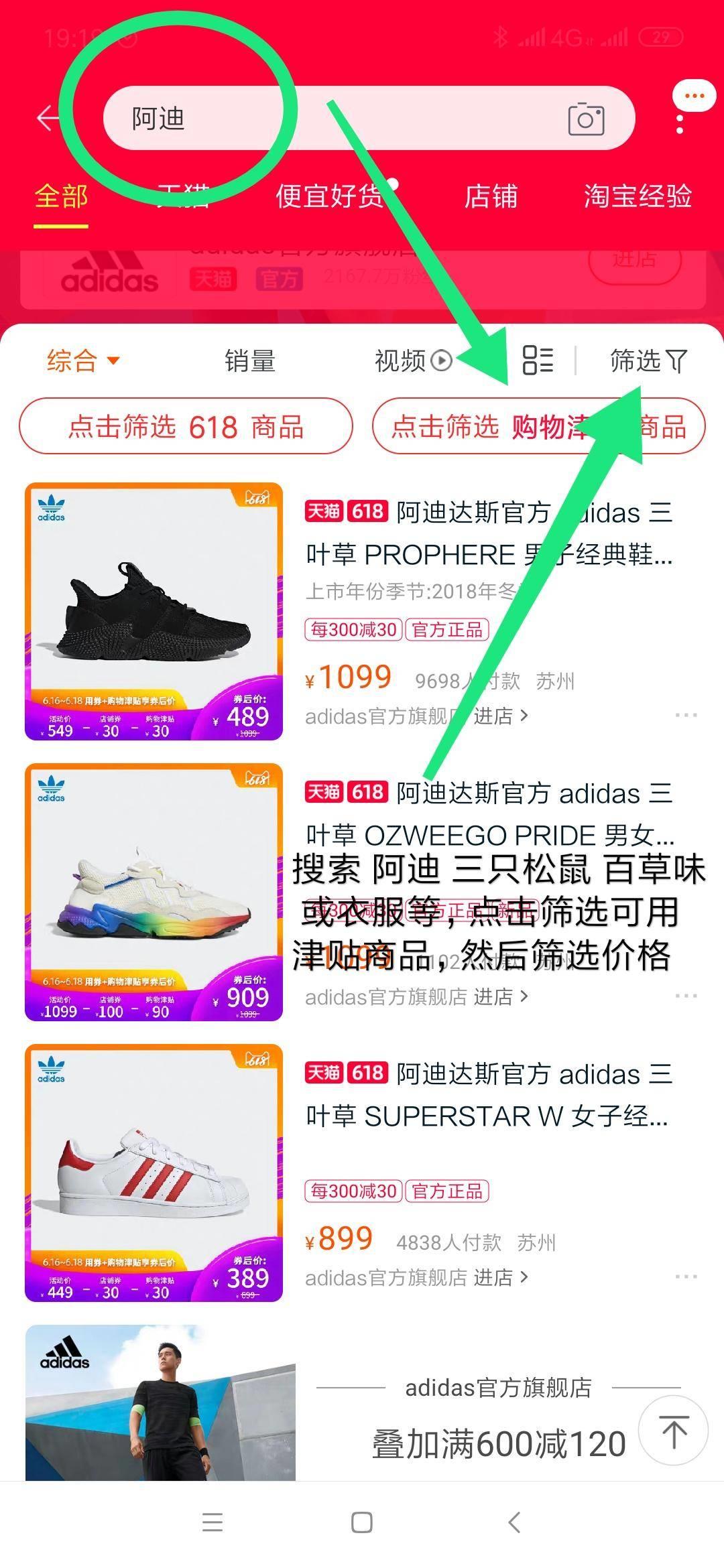Open the SUPERSTAR W sneaker product
This screenshot has height=1568, width=724.
click(x=154, y=1172)
